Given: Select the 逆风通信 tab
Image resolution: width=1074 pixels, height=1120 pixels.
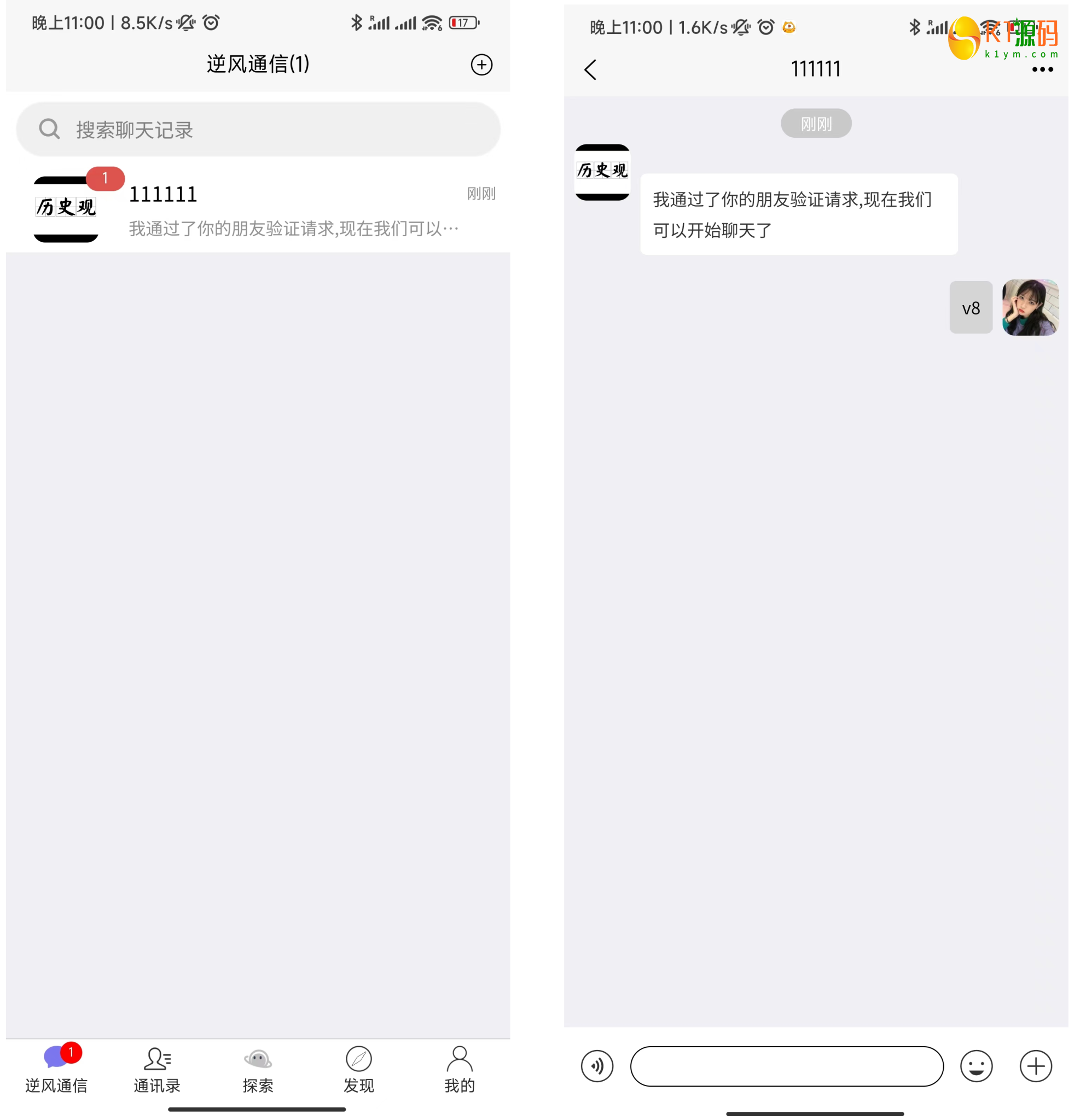Looking at the screenshot, I should click(56, 1070).
